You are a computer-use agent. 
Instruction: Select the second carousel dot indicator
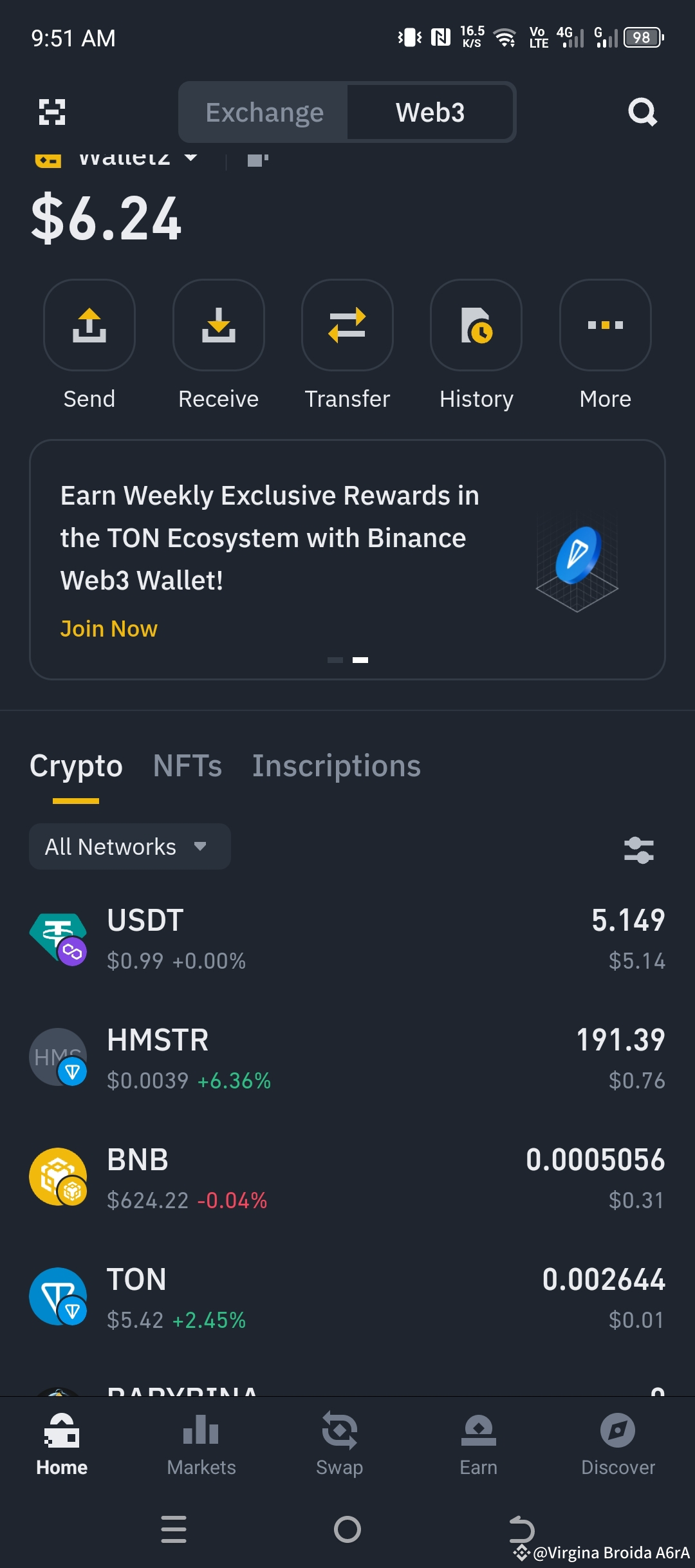click(360, 659)
